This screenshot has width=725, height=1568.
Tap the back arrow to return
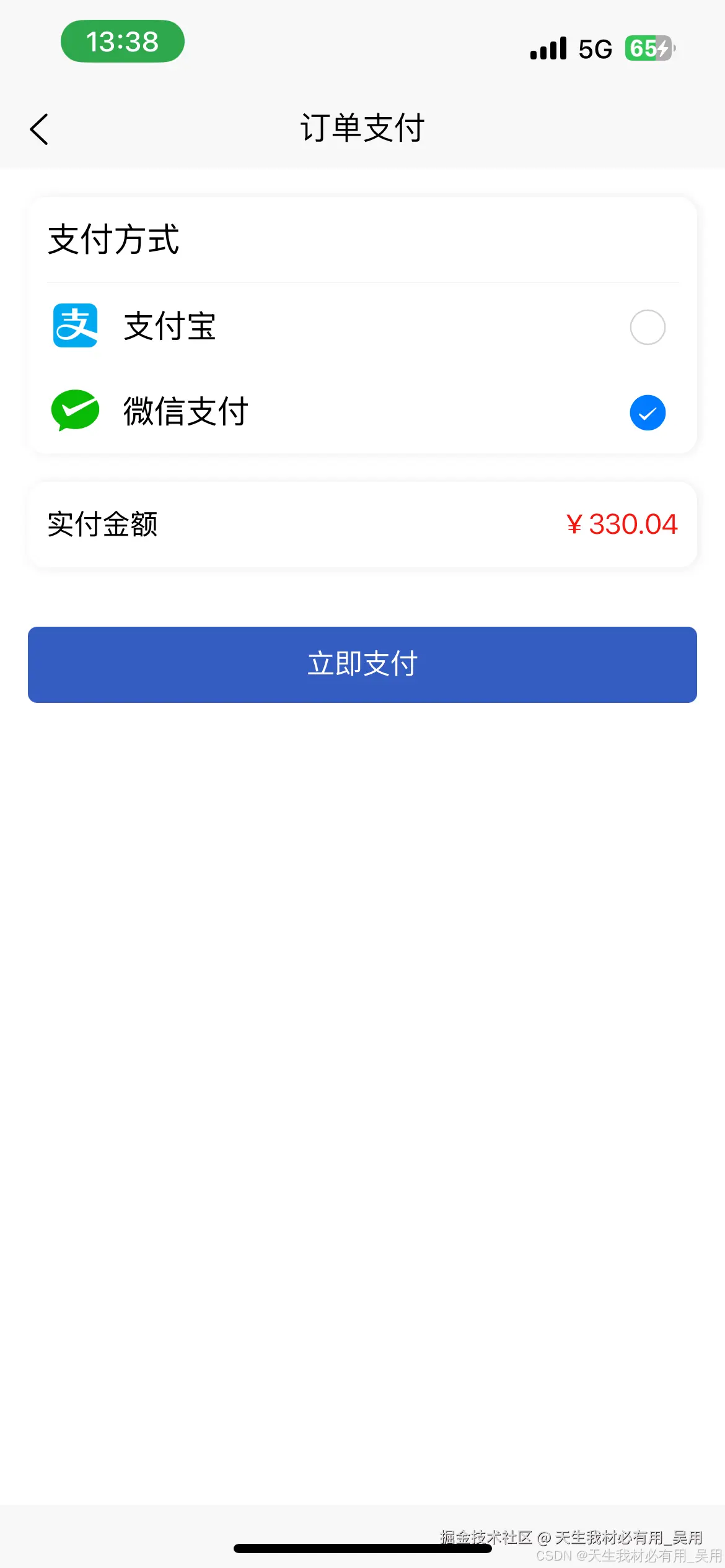pyautogui.click(x=40, y=129)
